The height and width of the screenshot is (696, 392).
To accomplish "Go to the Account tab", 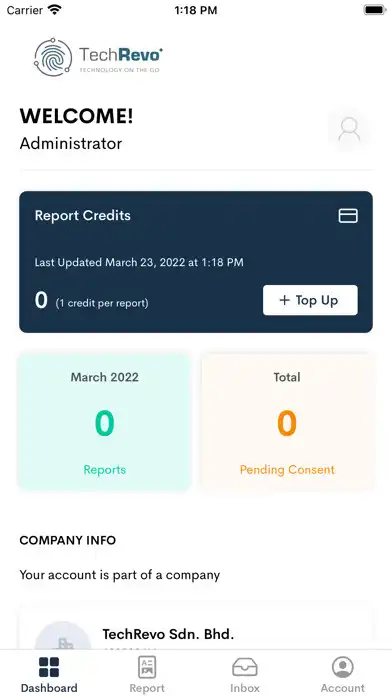I will (x=343, y=674).
